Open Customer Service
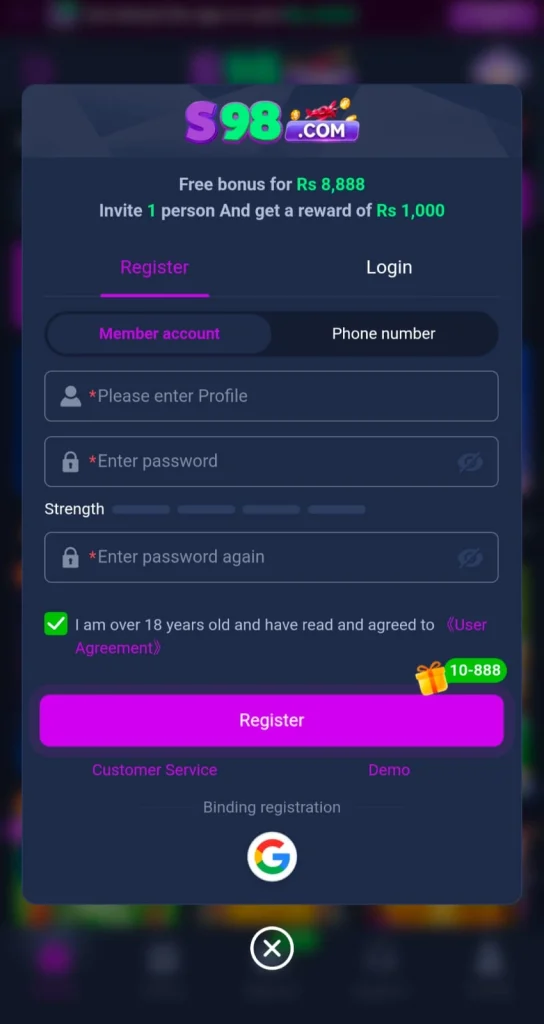 coord(154,770)
